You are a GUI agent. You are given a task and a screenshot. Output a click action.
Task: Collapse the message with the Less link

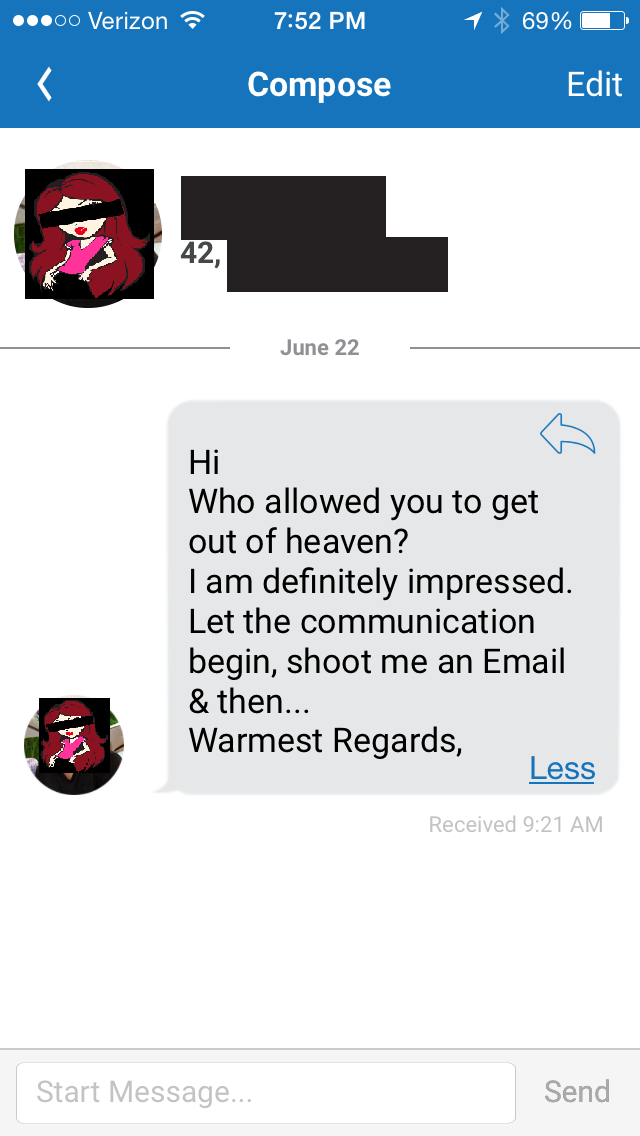coord(562,768)
